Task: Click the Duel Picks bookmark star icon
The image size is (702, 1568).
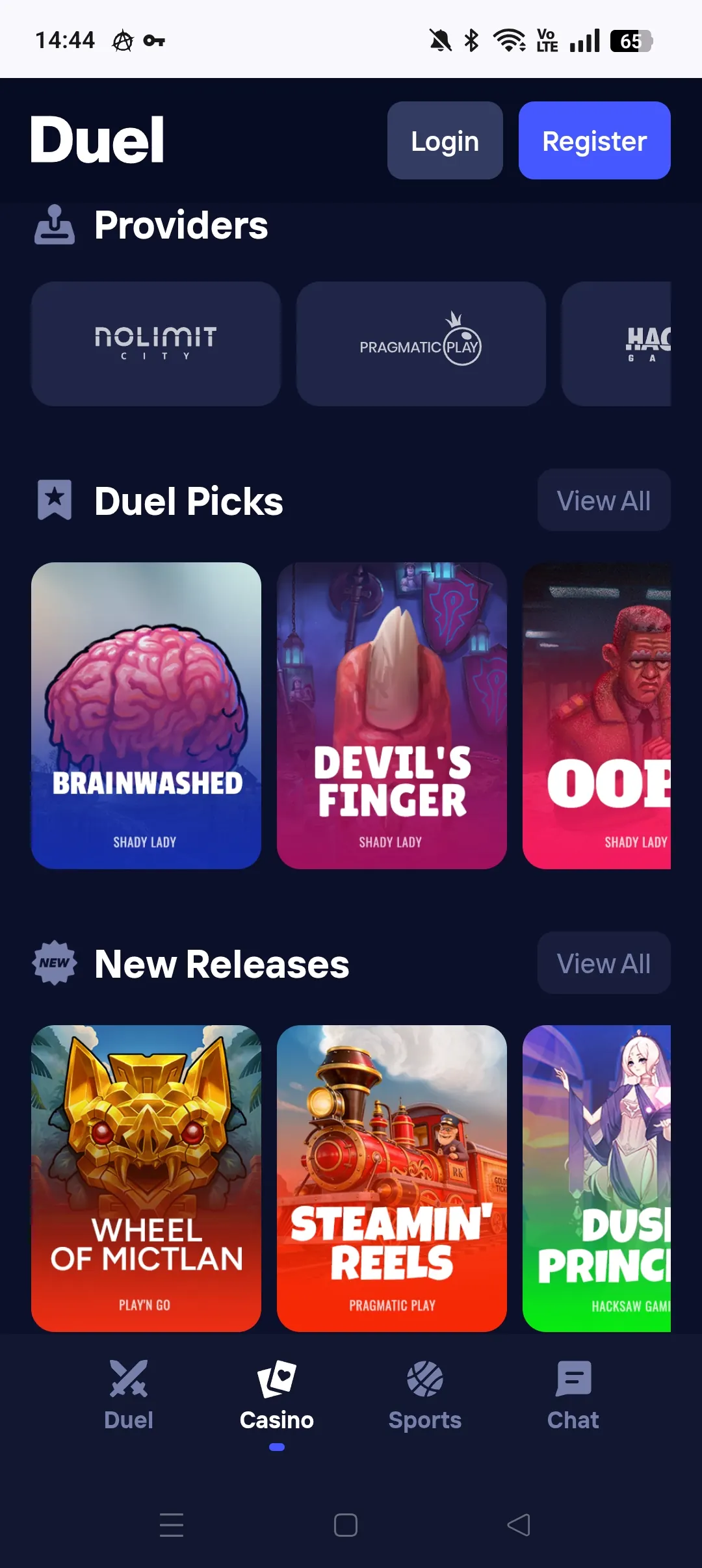Action: 55,501
